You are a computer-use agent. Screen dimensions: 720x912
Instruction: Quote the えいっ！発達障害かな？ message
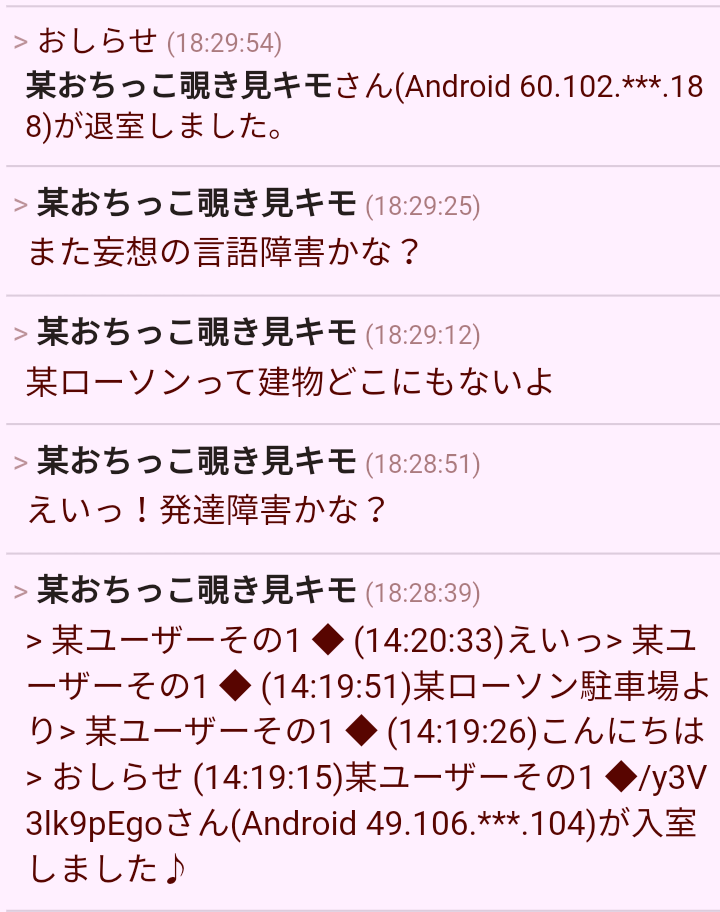coord(20,463)
